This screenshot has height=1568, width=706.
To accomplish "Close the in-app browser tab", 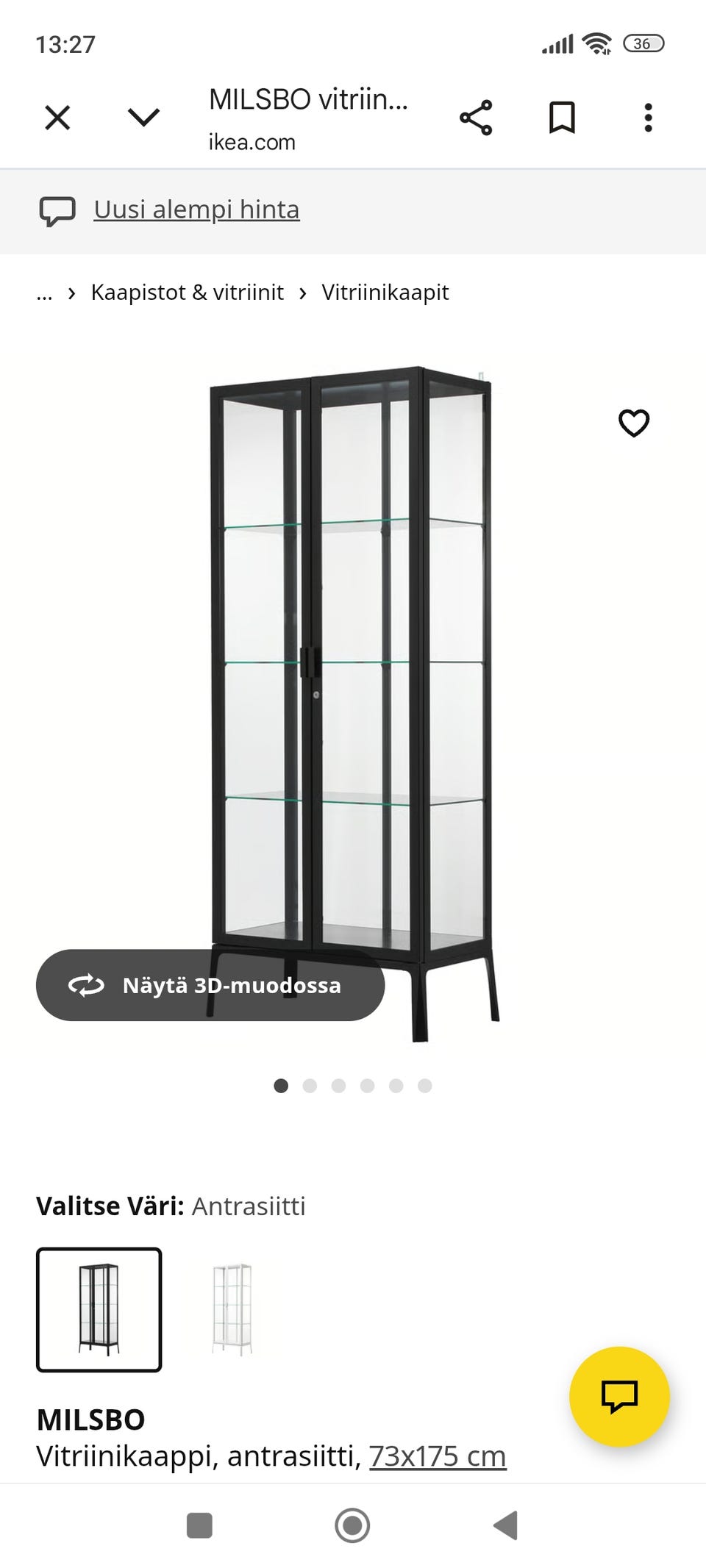I will pos(57,118).
